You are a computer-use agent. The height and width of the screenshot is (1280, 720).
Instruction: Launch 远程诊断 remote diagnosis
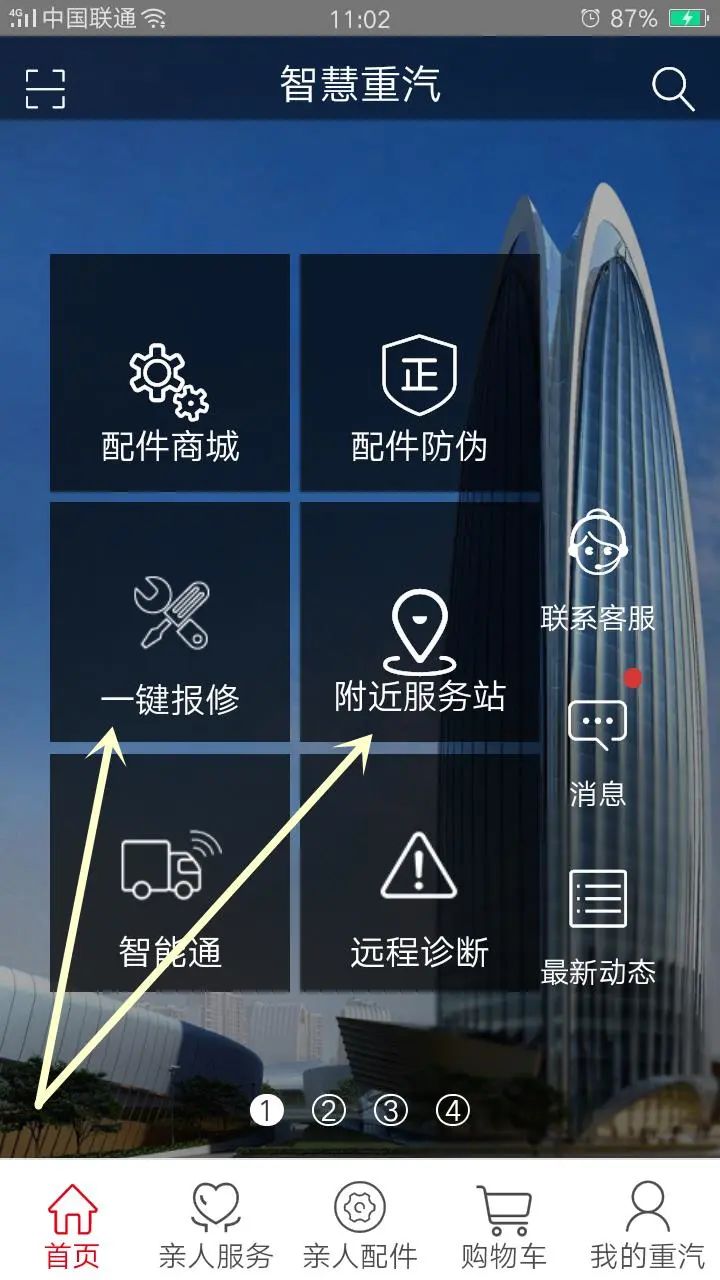(x=420, y=872)
